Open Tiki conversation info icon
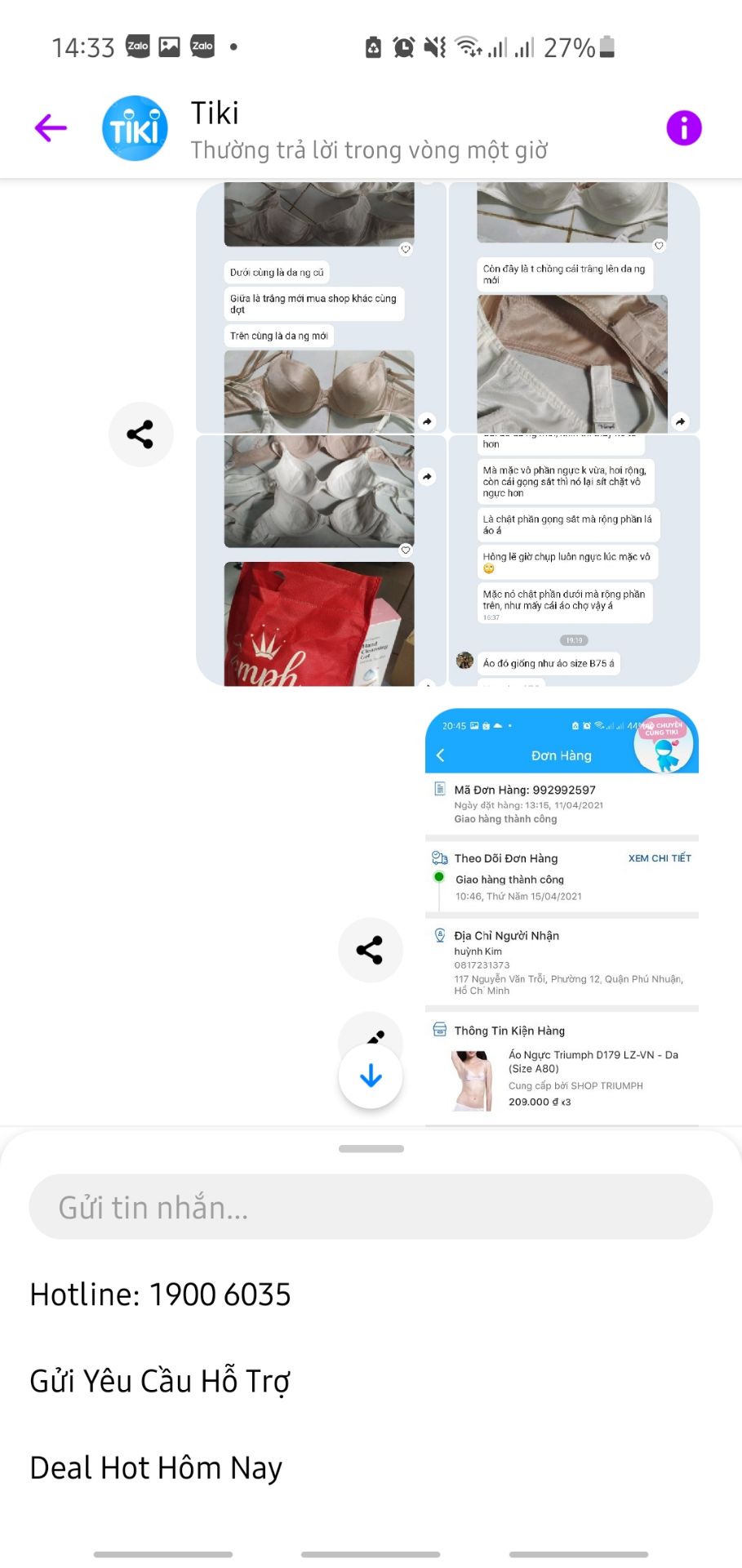The width and height of the screenshot is (742, 1568). click(683, 127)
